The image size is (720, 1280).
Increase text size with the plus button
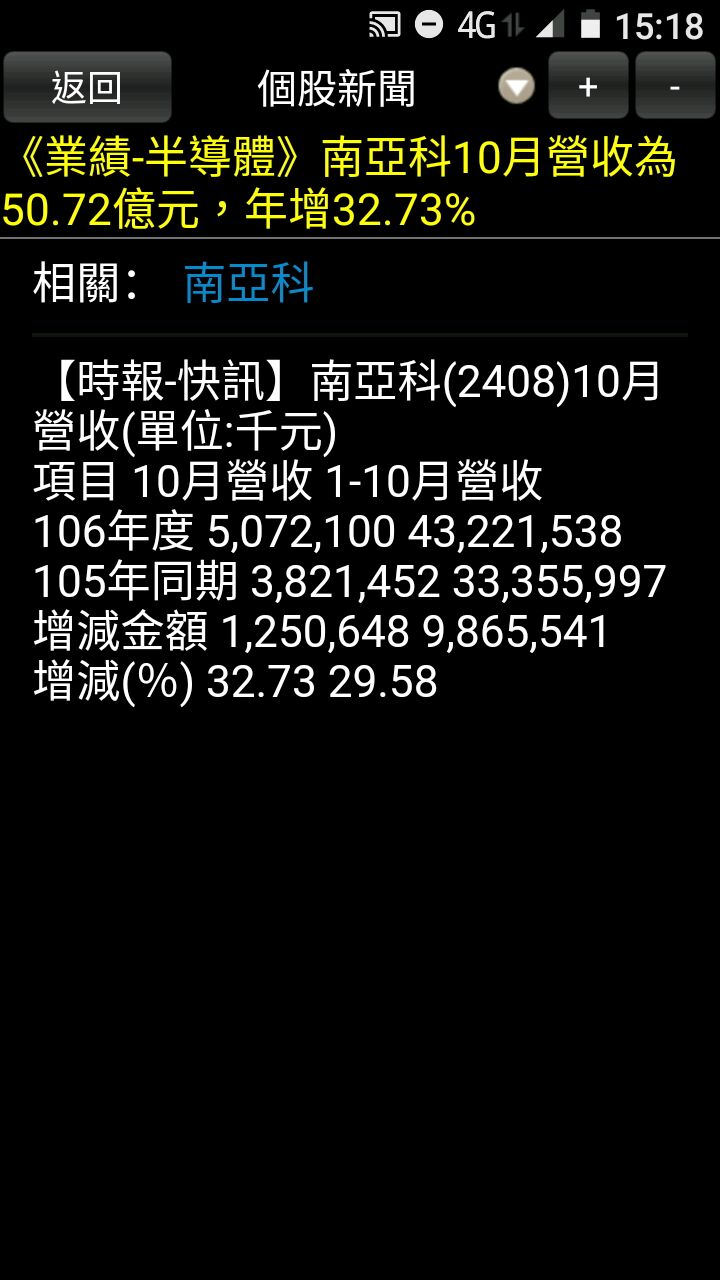pos(588,88)
